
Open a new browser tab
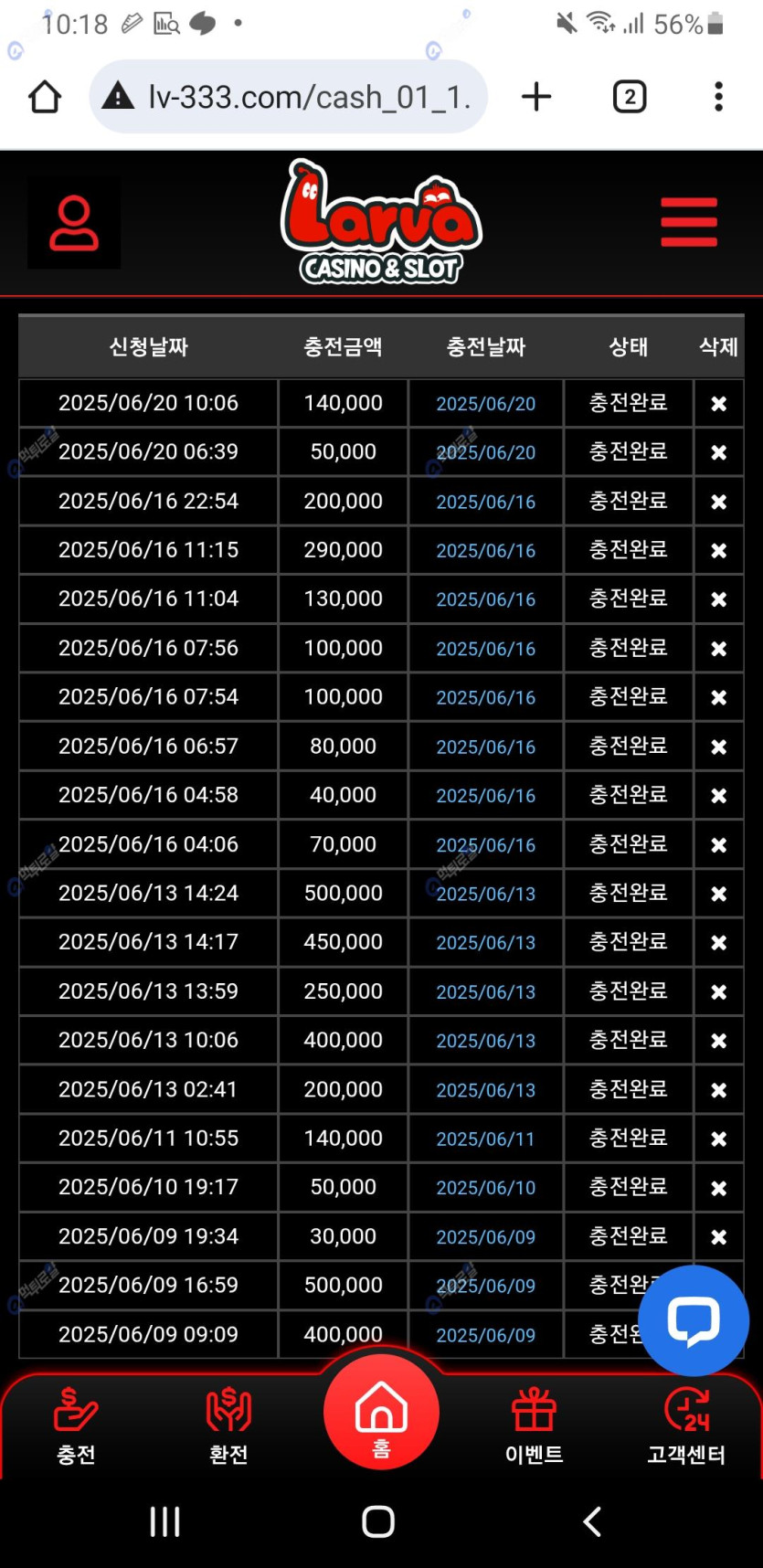tap(536, 97)
